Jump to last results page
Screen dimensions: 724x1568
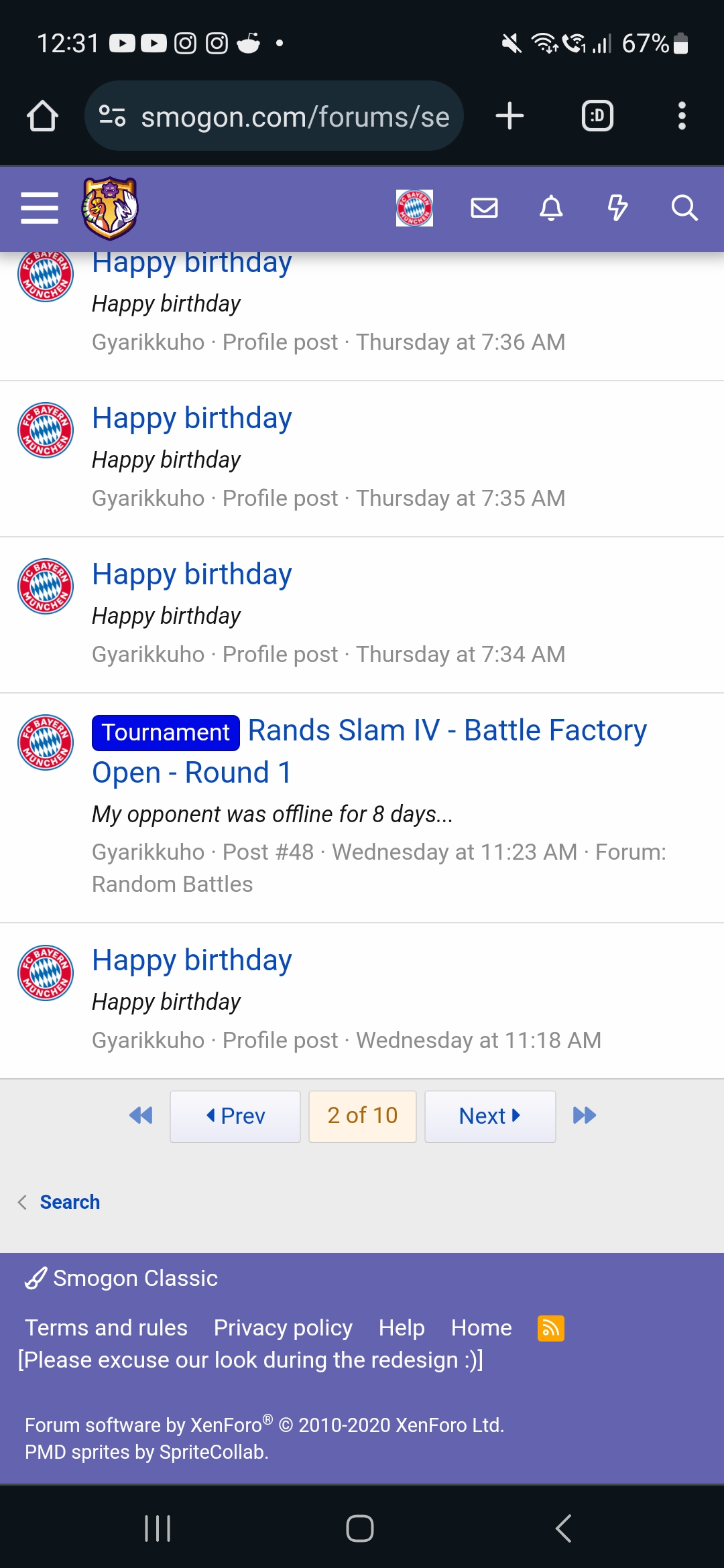tap(585, 1116)
